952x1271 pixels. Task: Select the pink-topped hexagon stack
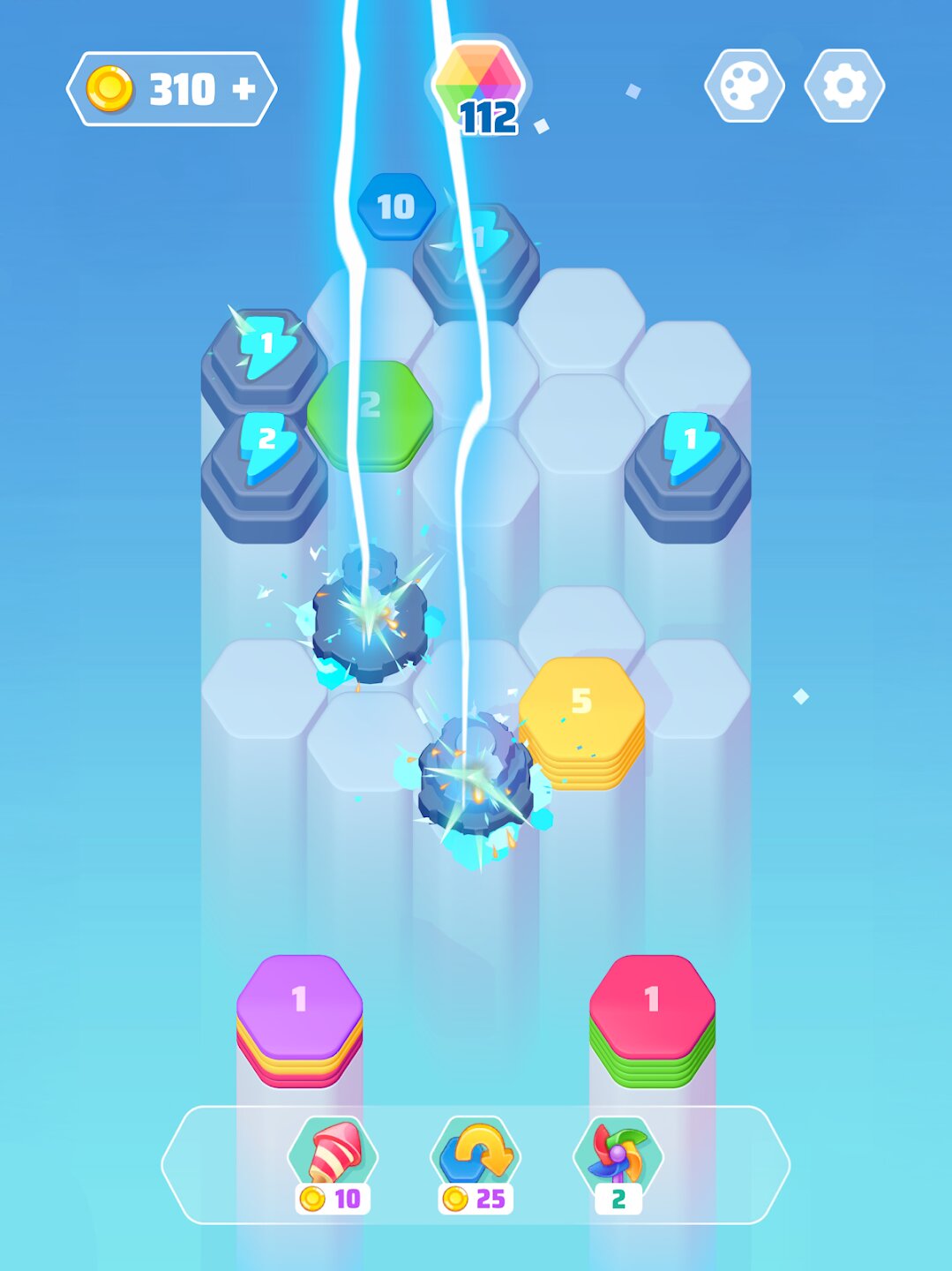(652, 1015)
